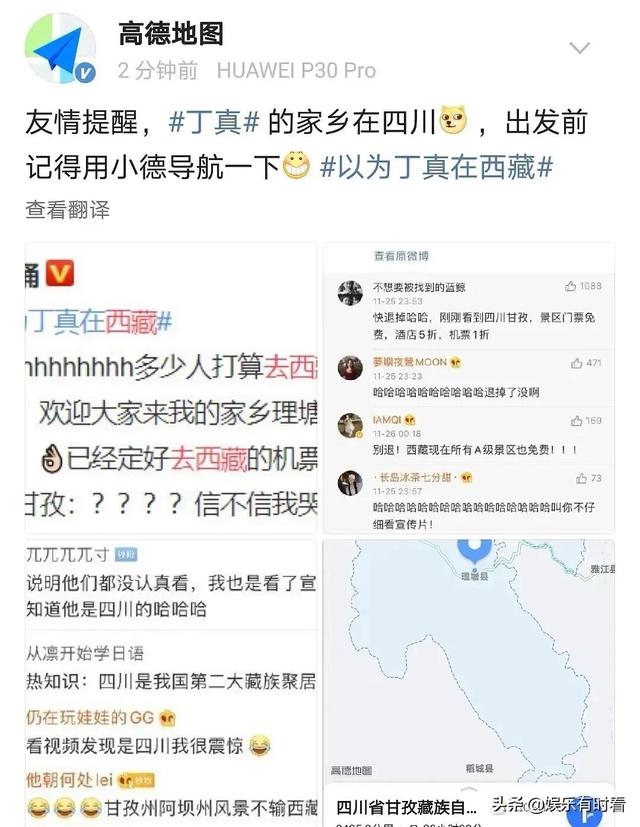Open the #以为丁真在西藏# hashtag topic

[x=437, y=166]
